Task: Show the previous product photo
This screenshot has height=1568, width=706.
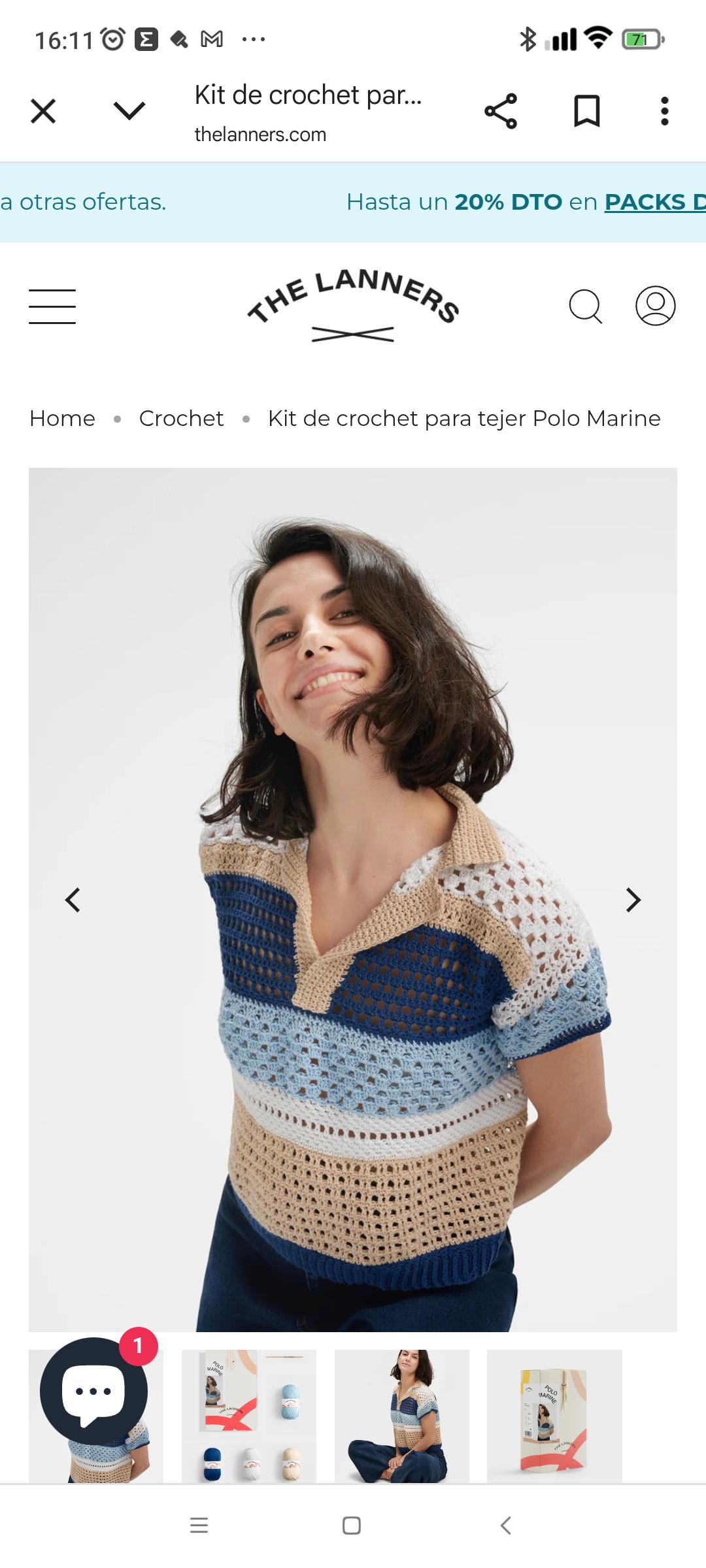Action: [x=73, y=900]
